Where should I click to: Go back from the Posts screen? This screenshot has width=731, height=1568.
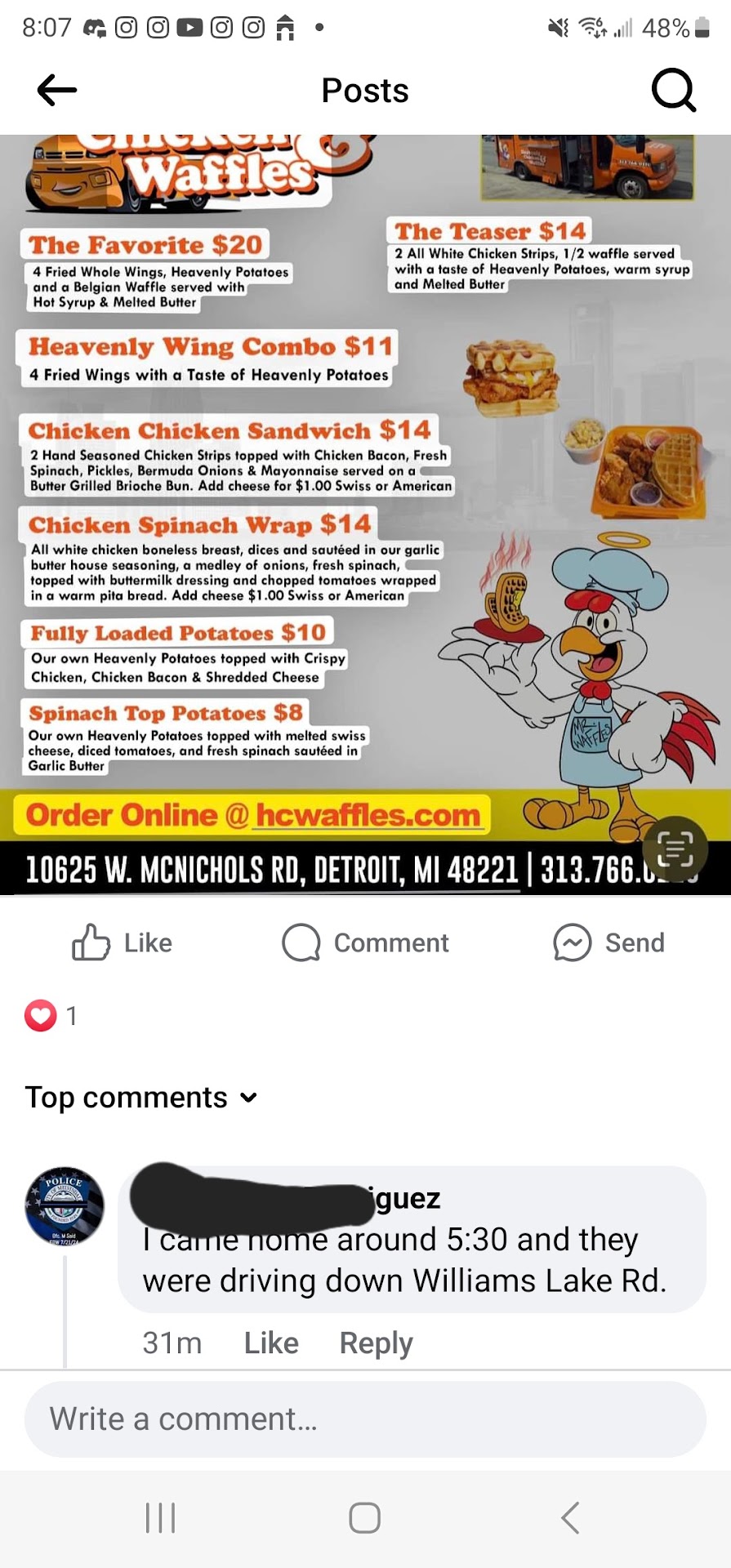coord(57,91)
